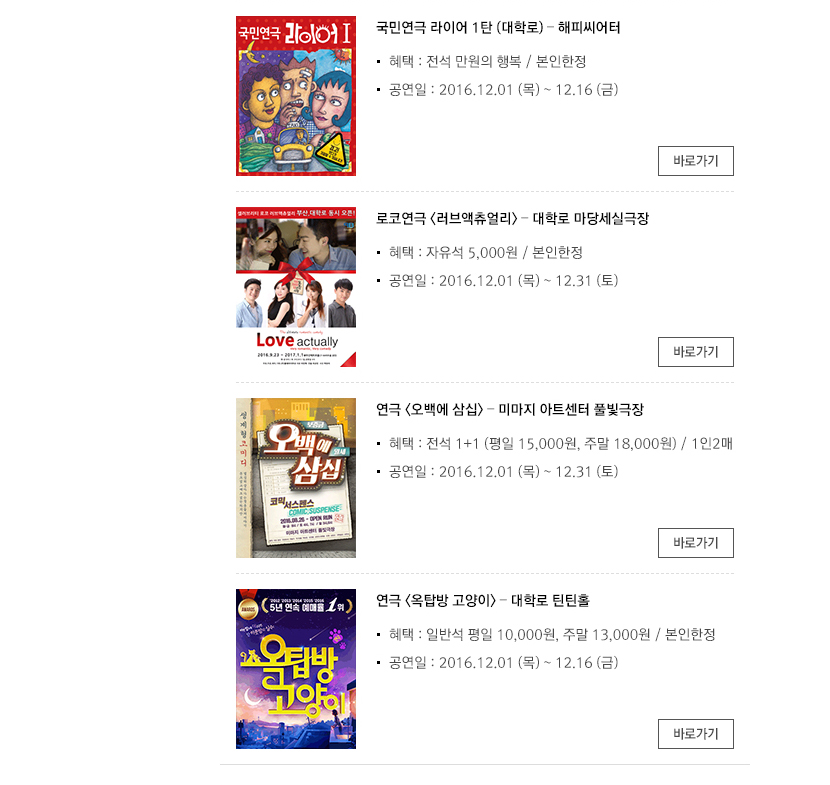Go to 바로가기 for 연극 옥탑방 고양이

pyautogui.click(x=695, y=734)
